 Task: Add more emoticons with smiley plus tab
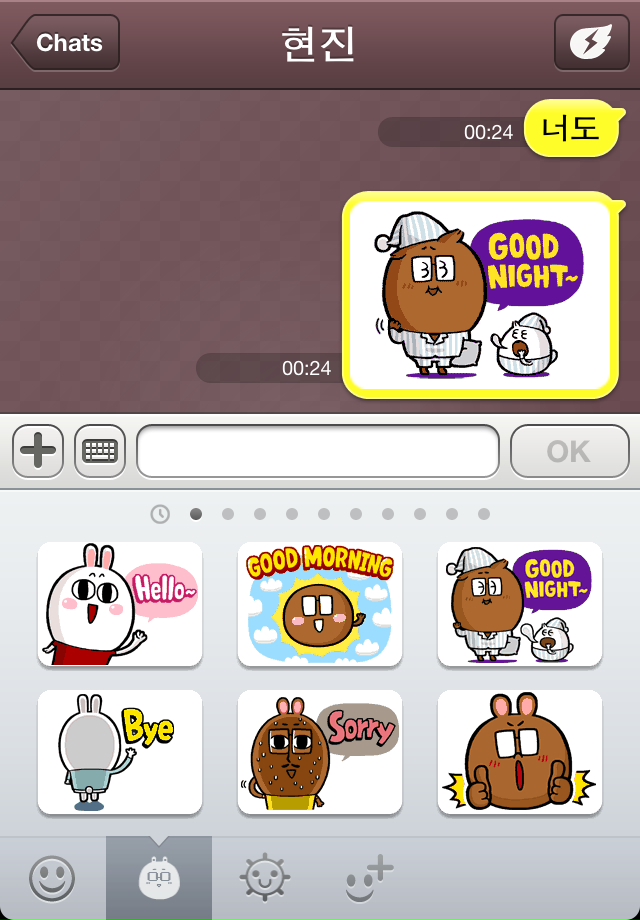[x=369, y=879]
